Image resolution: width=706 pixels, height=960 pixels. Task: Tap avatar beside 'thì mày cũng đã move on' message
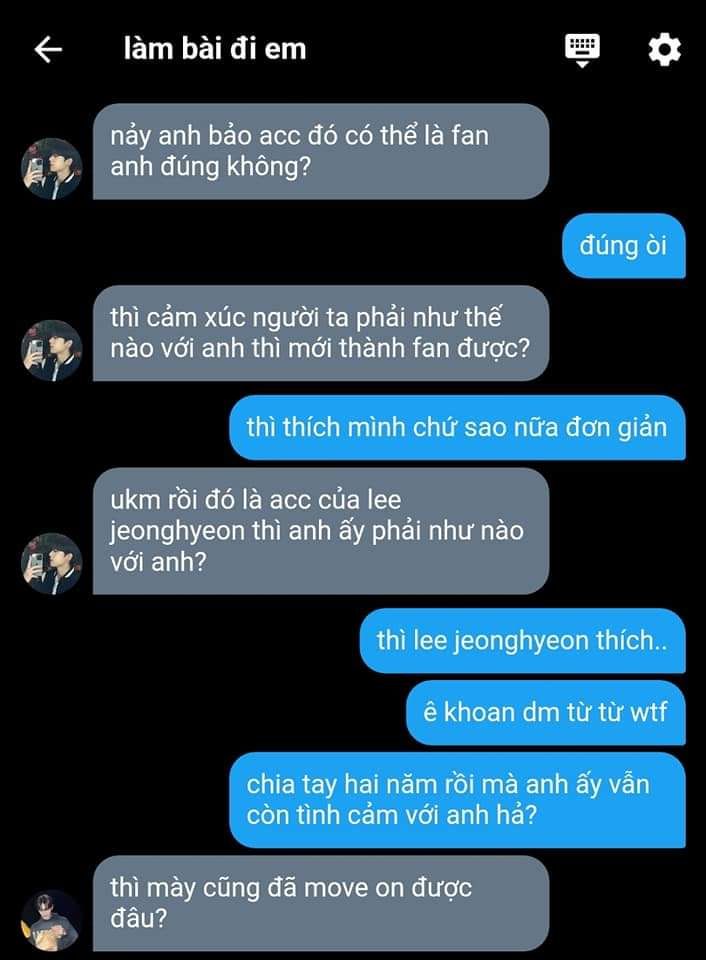pos(51,920)
